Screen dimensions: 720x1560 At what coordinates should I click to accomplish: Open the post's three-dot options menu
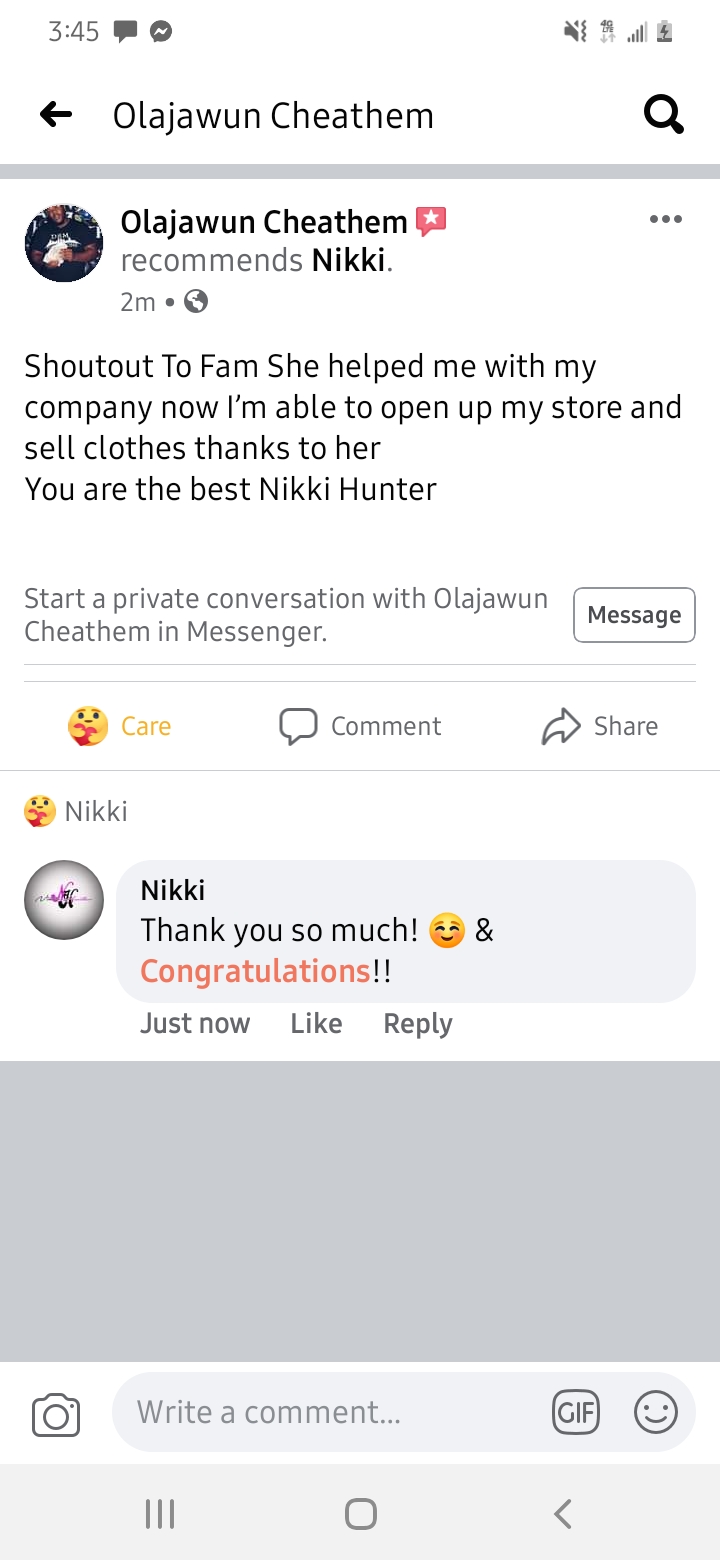[665, 219]
